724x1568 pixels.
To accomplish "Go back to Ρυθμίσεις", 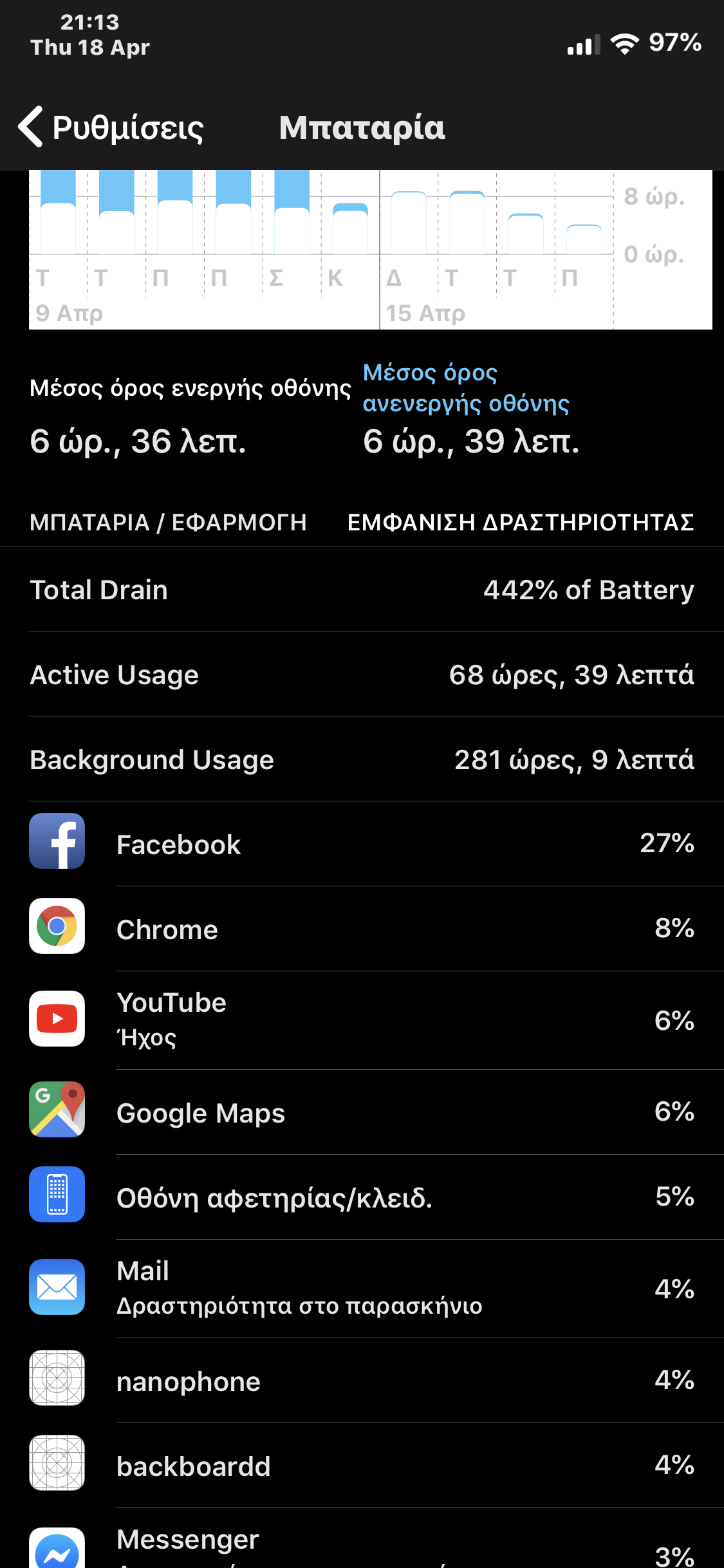I will [111, 127].
